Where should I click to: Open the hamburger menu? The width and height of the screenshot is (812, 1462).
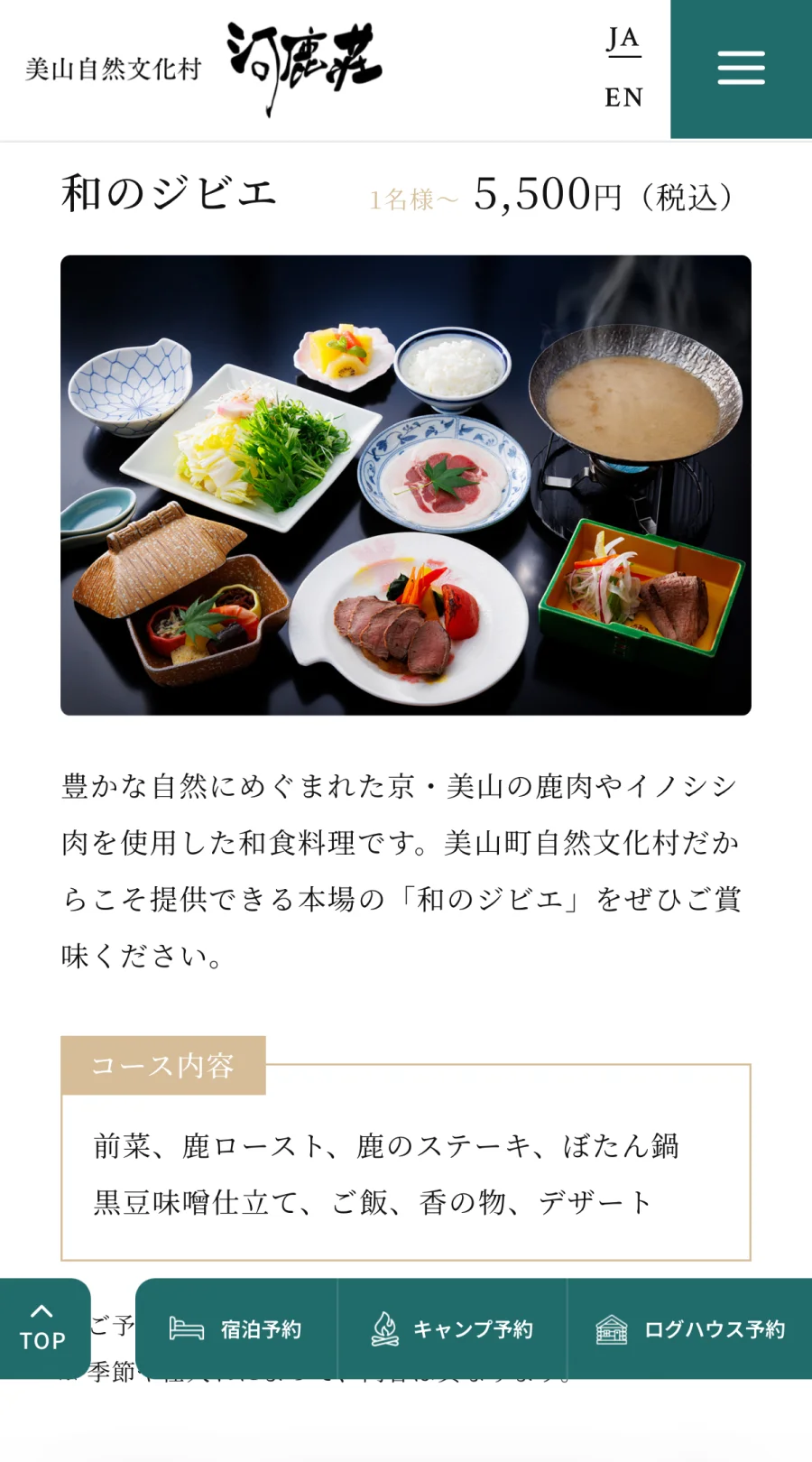[x=741, y=69]
